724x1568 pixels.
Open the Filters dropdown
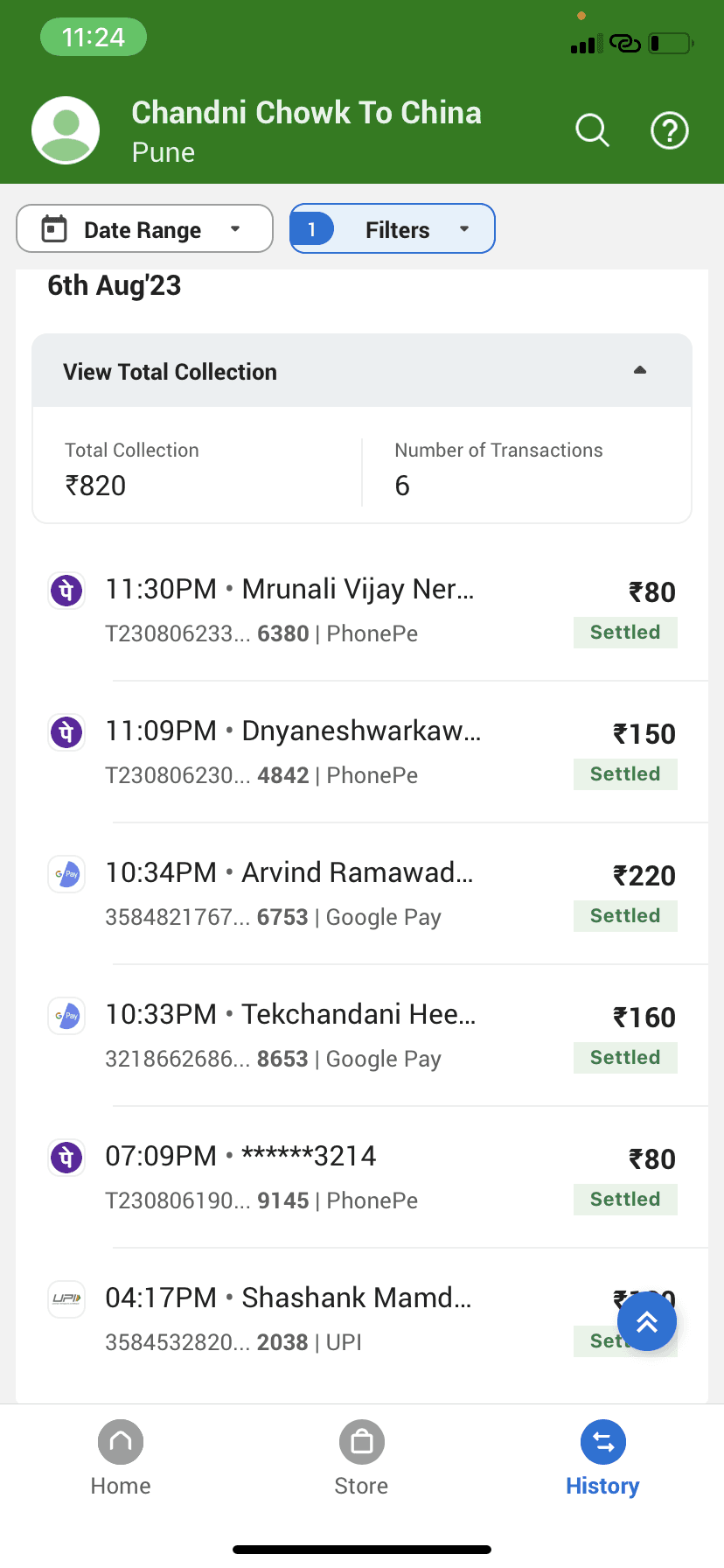[x=393, y=229]
